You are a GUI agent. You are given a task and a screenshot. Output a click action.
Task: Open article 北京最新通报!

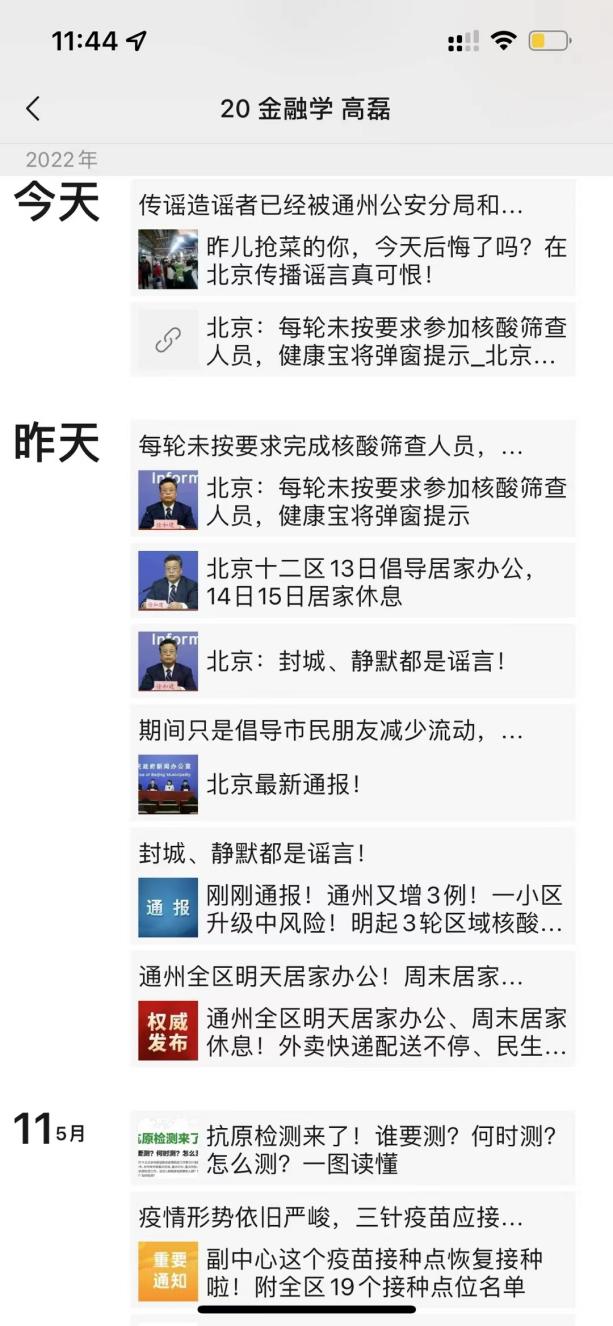point(354,784)
